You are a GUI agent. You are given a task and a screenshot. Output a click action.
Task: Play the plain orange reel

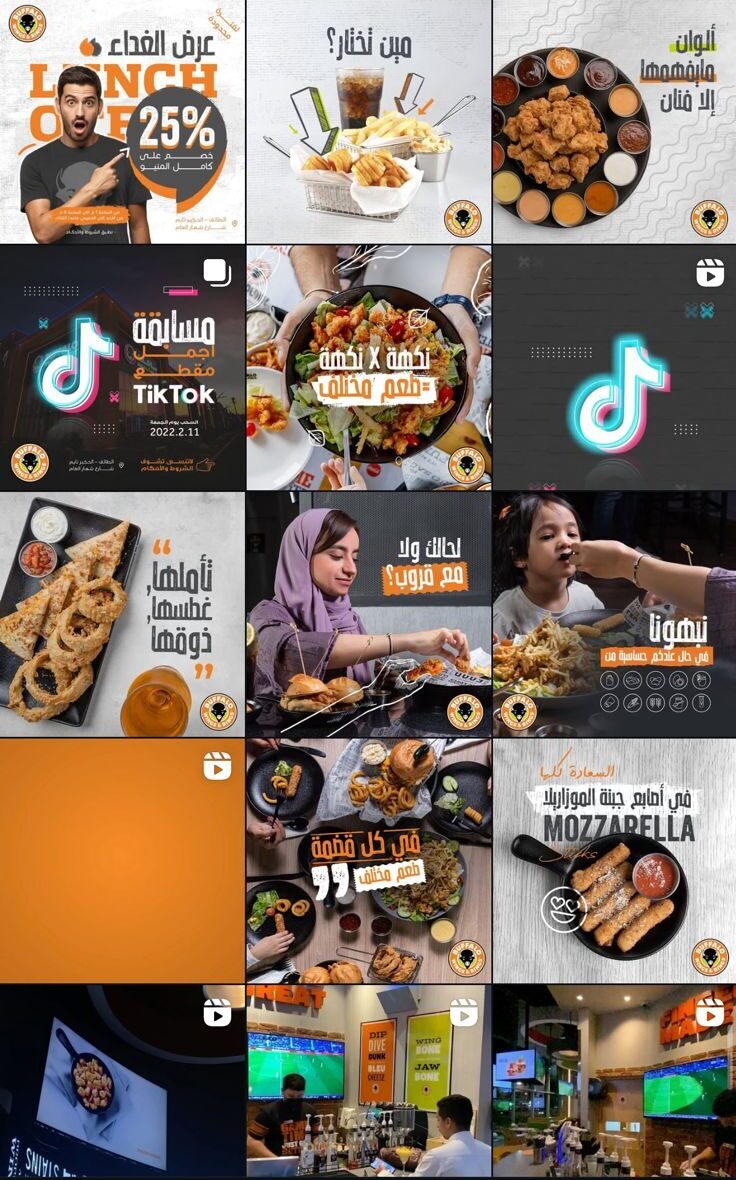[122, 860]
